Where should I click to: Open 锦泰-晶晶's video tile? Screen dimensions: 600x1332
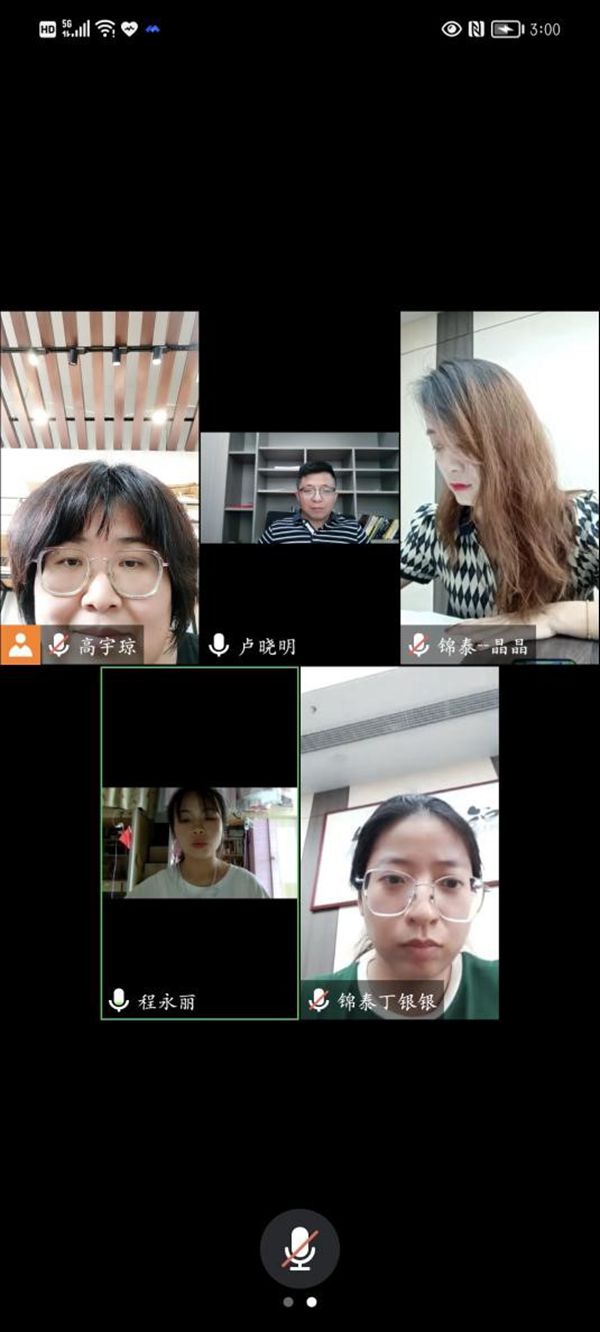pyautogui.click(x=500, y=488)
